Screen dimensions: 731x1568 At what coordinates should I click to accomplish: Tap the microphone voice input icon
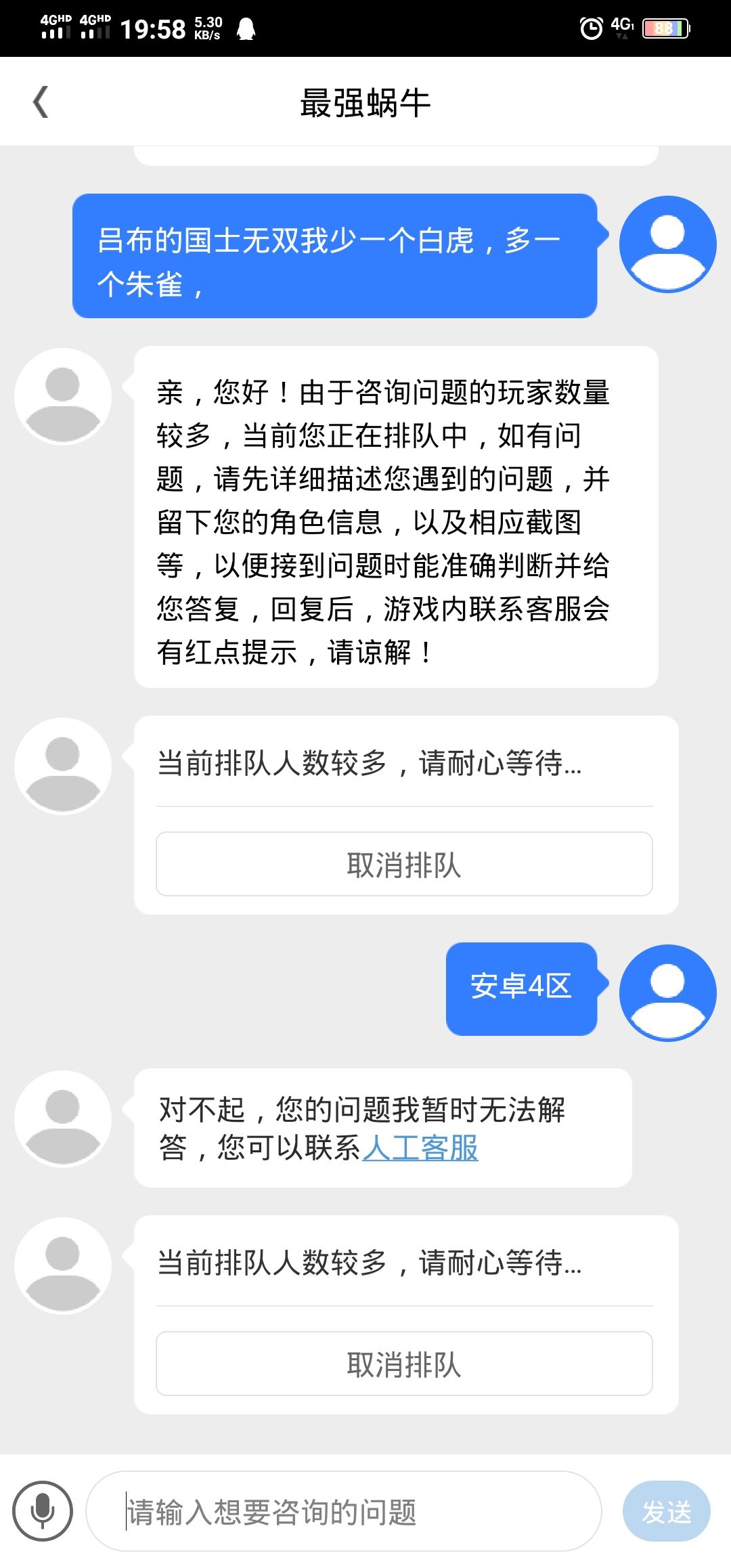point(43,1510)
